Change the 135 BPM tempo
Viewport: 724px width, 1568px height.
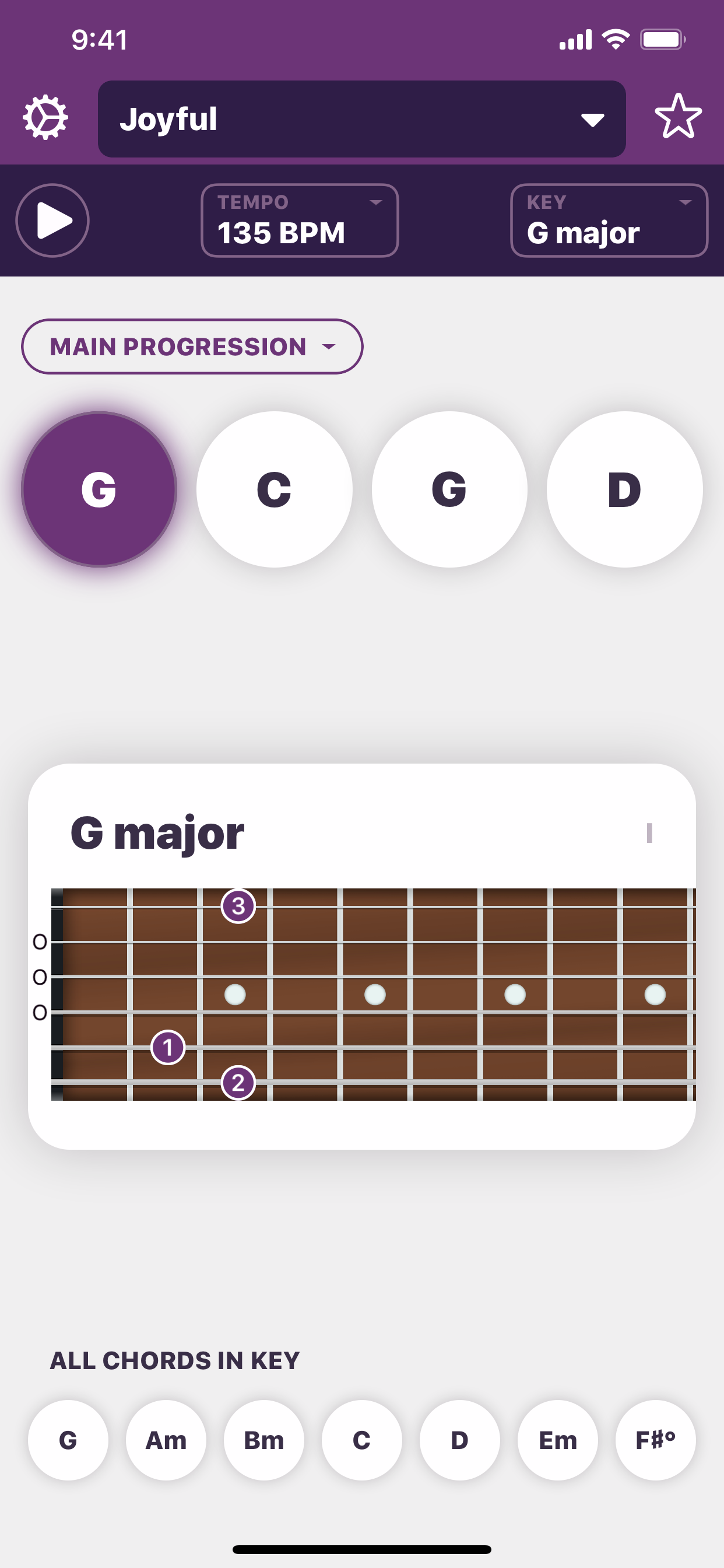(x=299, y=220)
